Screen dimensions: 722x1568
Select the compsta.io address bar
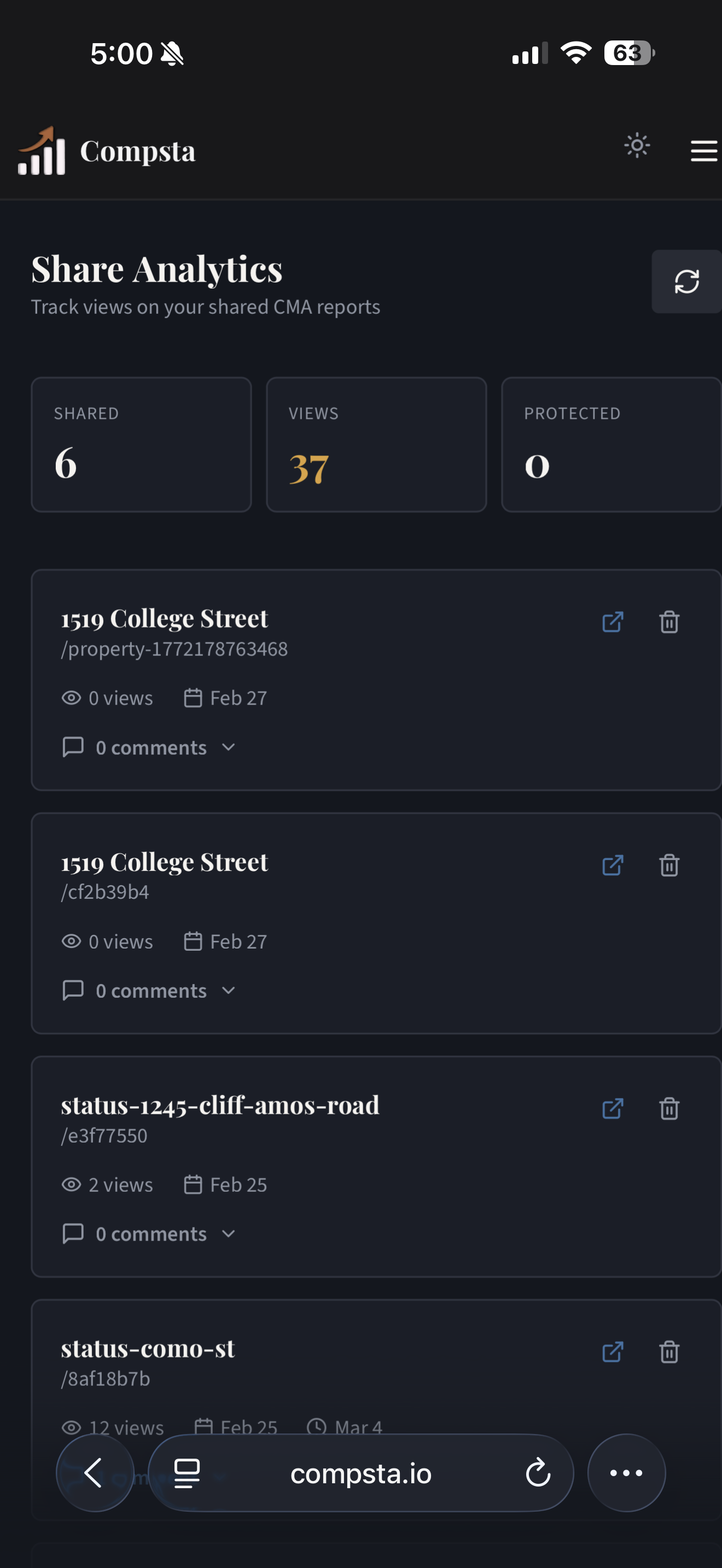[360, 1473]
